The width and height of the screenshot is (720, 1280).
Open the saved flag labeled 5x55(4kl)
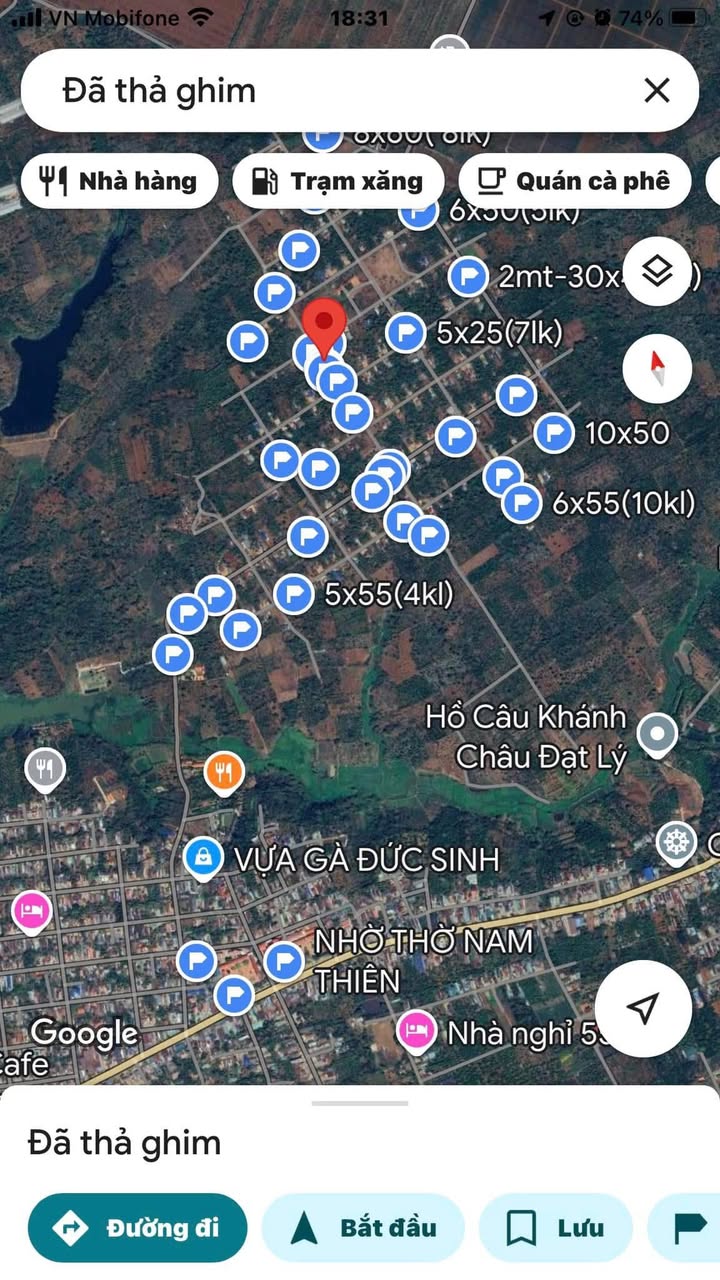click(x=293, y=594)
